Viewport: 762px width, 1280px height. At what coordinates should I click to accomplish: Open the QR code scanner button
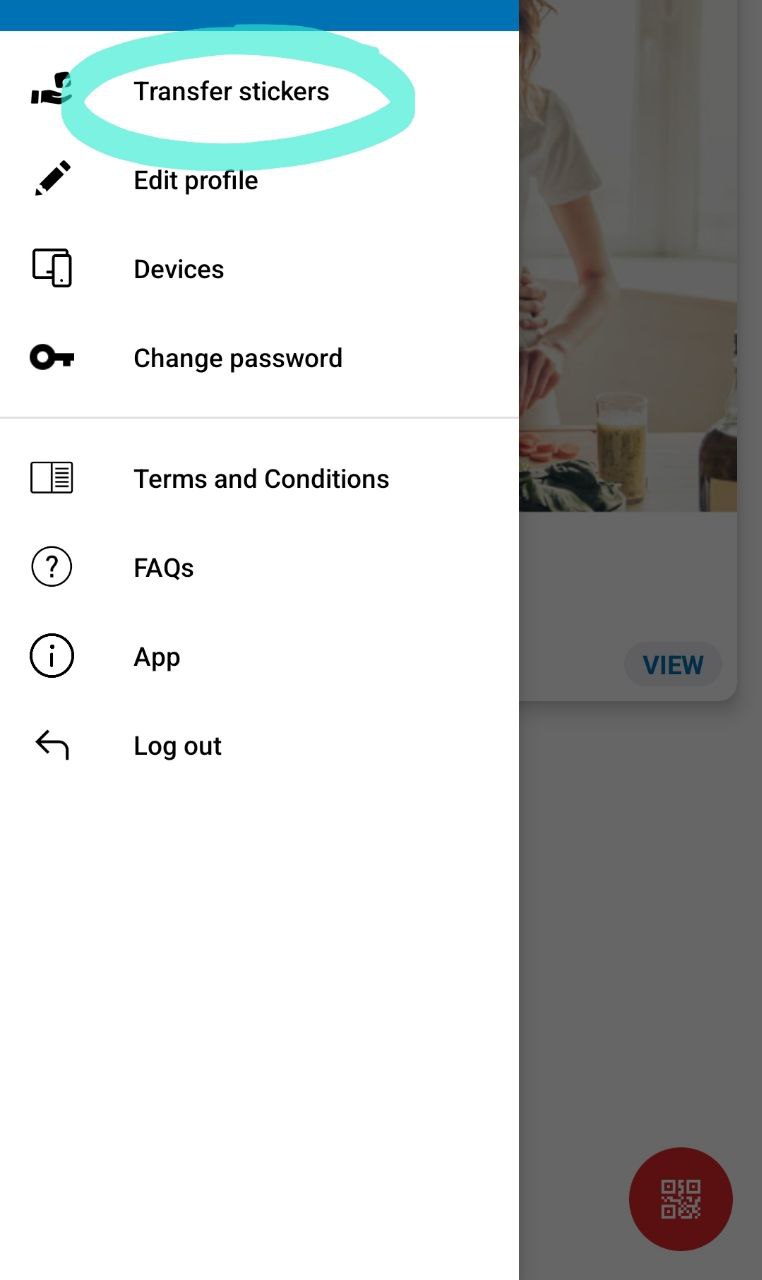point(680,1198)
